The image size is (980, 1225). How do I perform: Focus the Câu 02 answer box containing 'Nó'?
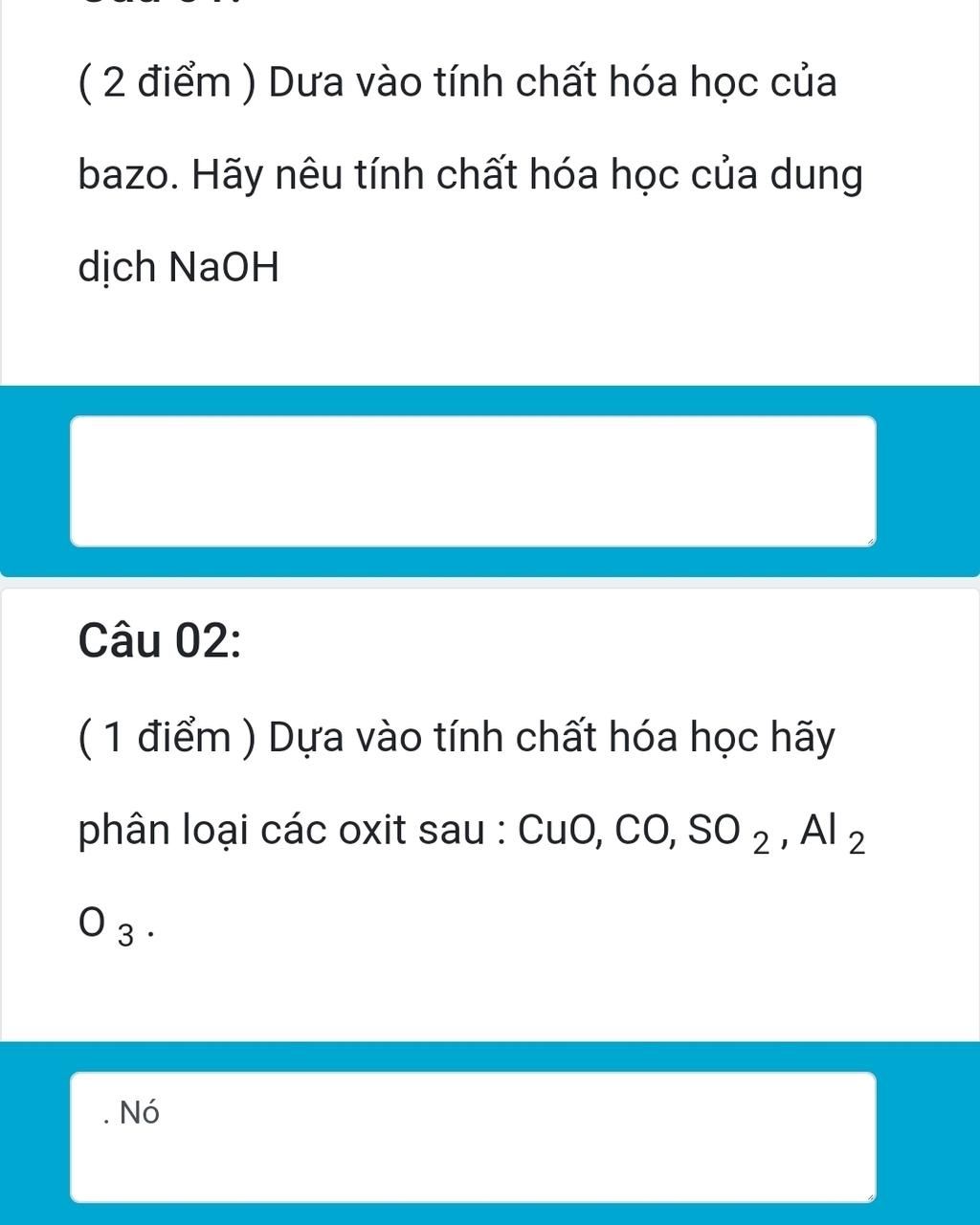click(x=473, y=1137)
